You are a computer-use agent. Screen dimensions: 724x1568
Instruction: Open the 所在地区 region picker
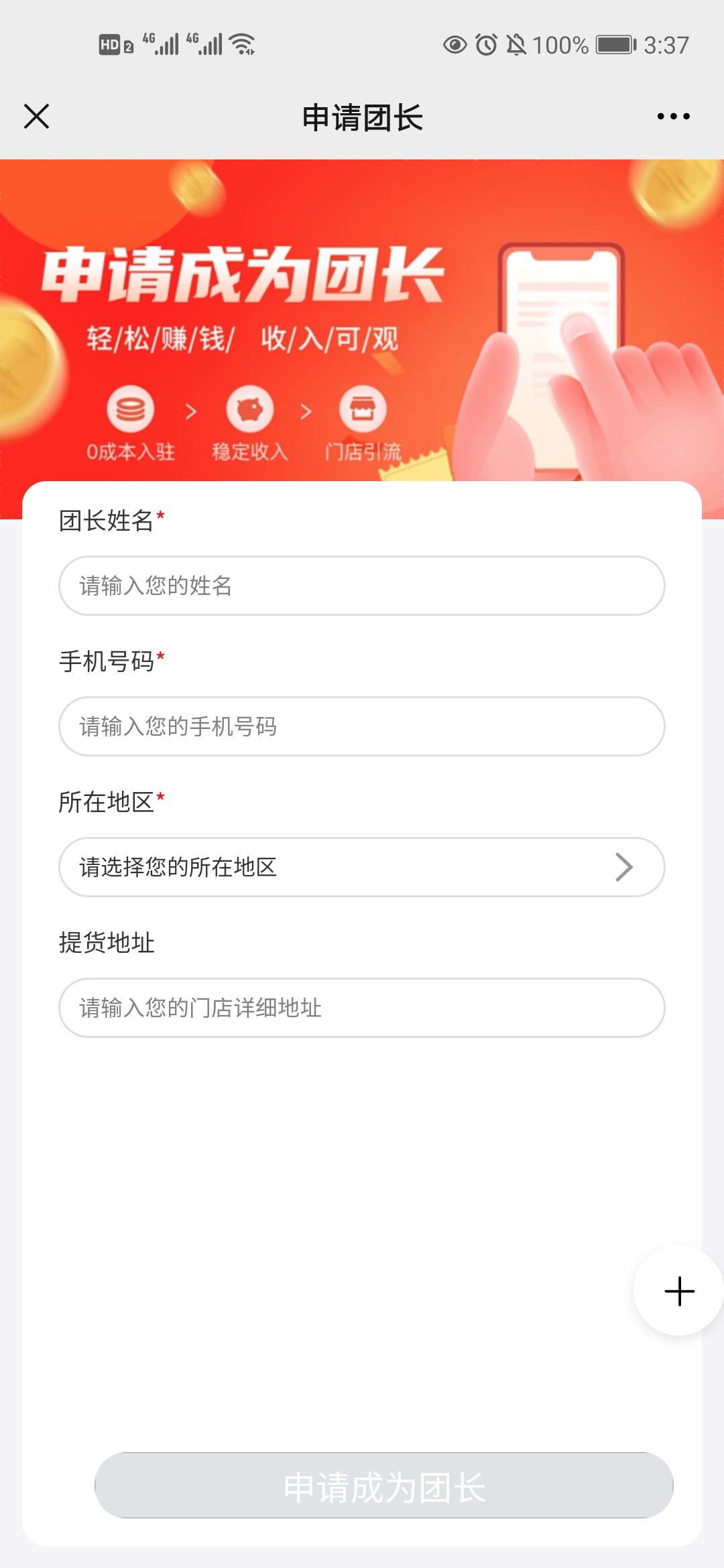point(362,867)
